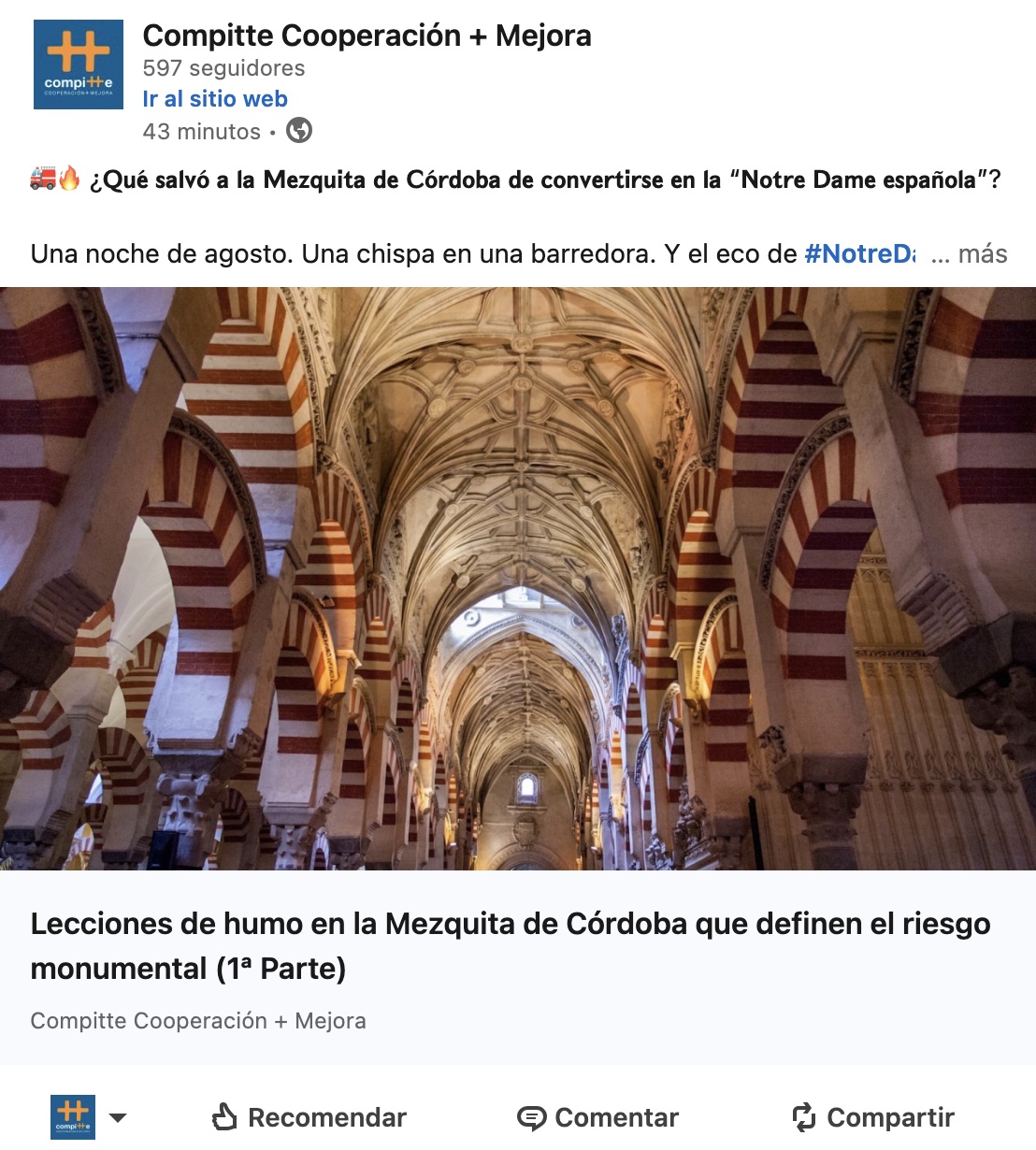Comment on the post via Comentar
Screen dimensions: 1036x1150
point(598,1117)
